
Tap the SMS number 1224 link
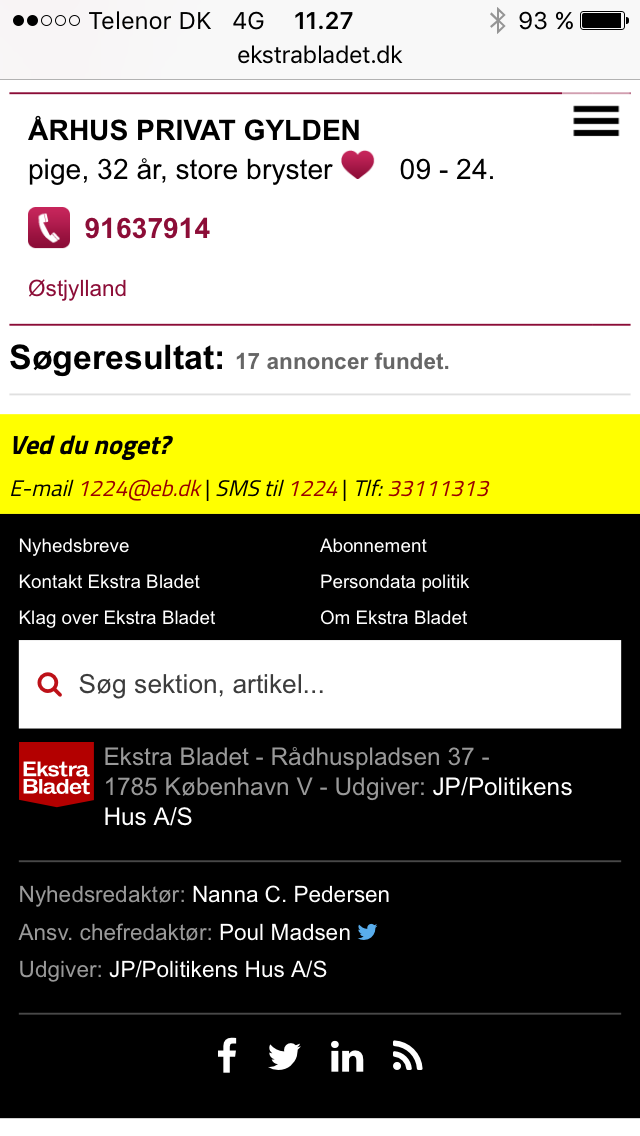click(314, 489)
